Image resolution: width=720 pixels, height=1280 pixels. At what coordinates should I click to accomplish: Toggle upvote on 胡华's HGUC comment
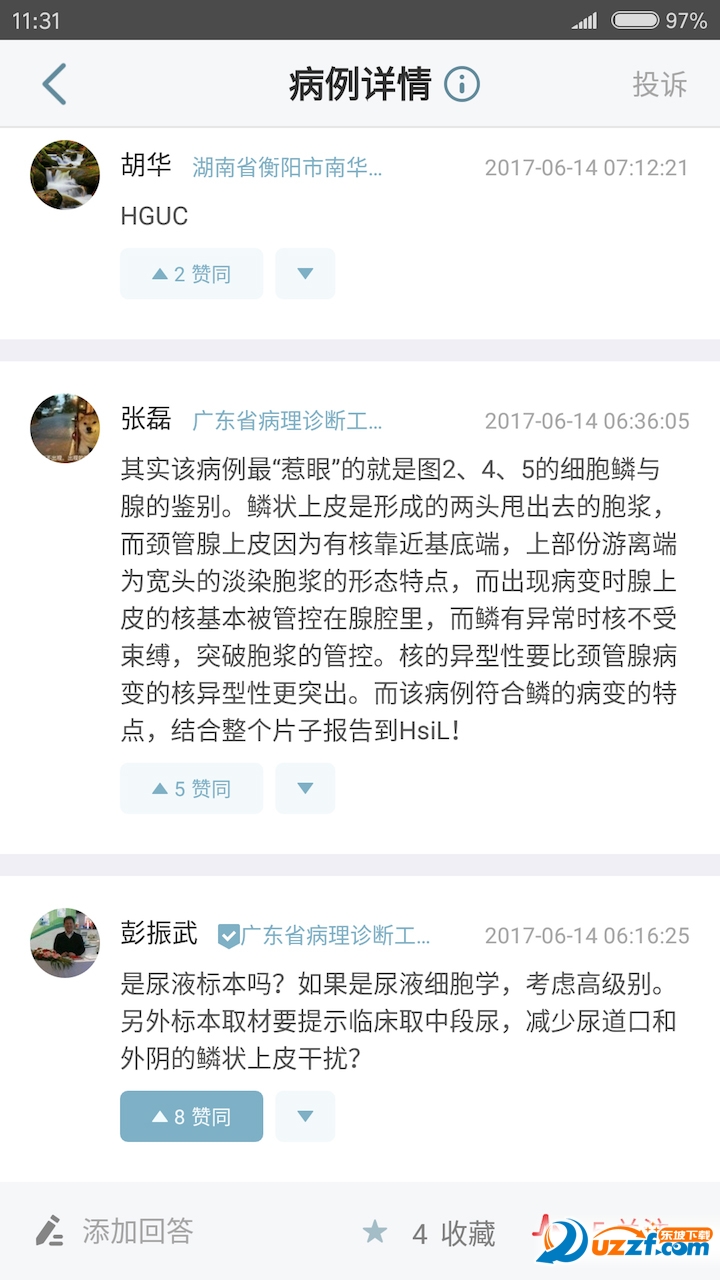tap(191, 273)
